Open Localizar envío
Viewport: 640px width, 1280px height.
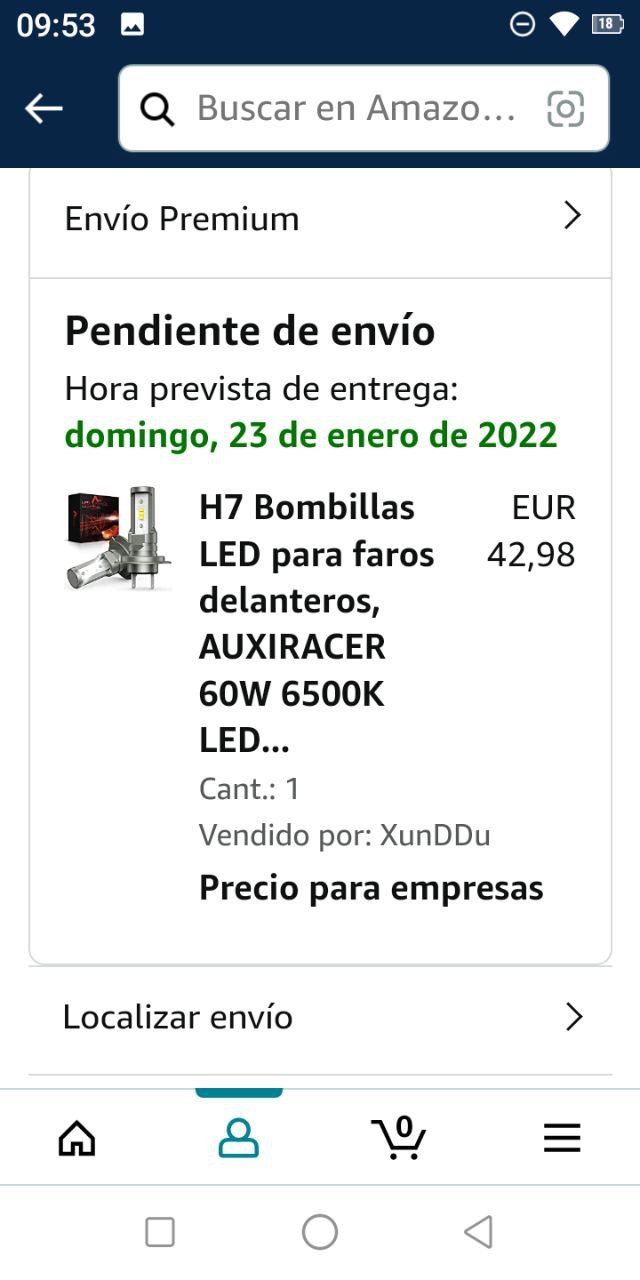click(x=320, y=1017)
